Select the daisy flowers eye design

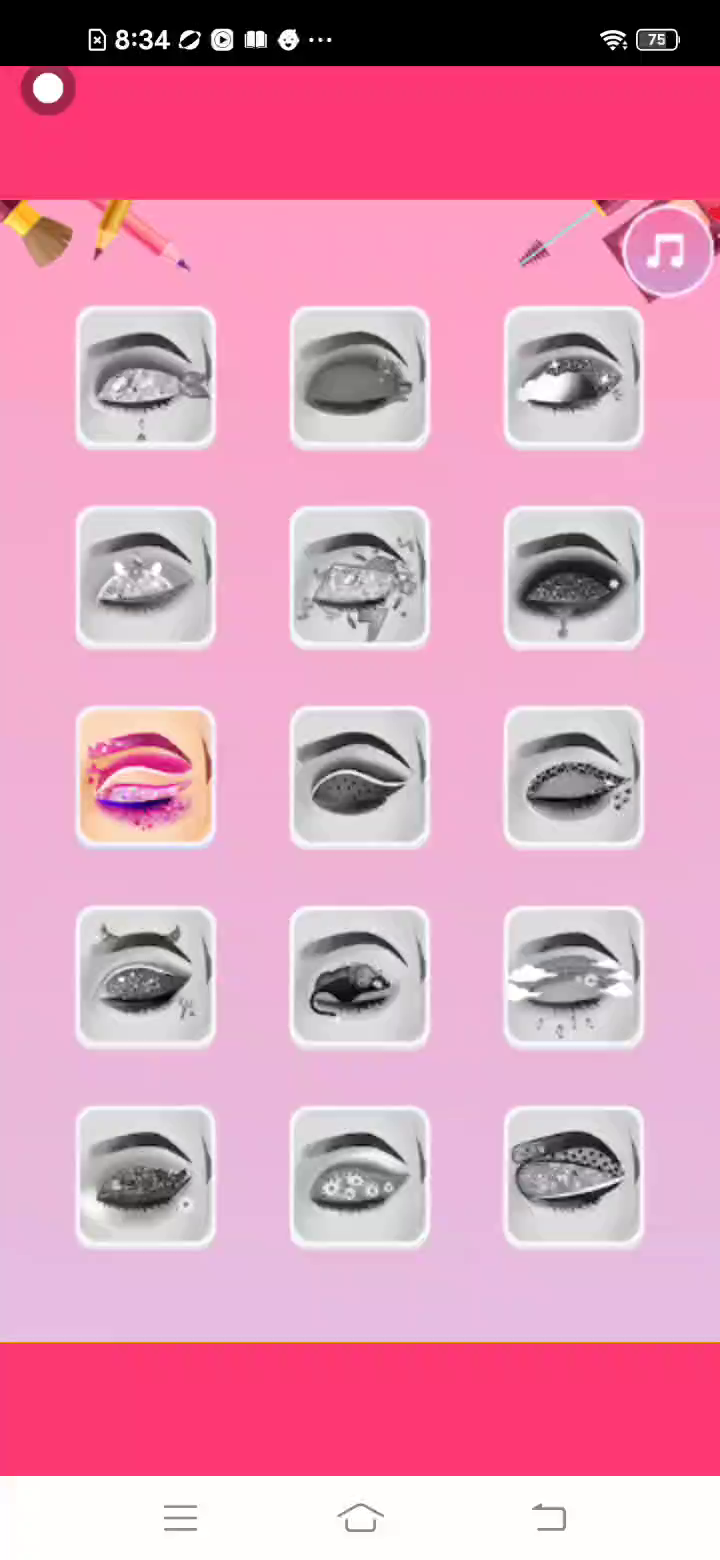[x=360, y=1177]
